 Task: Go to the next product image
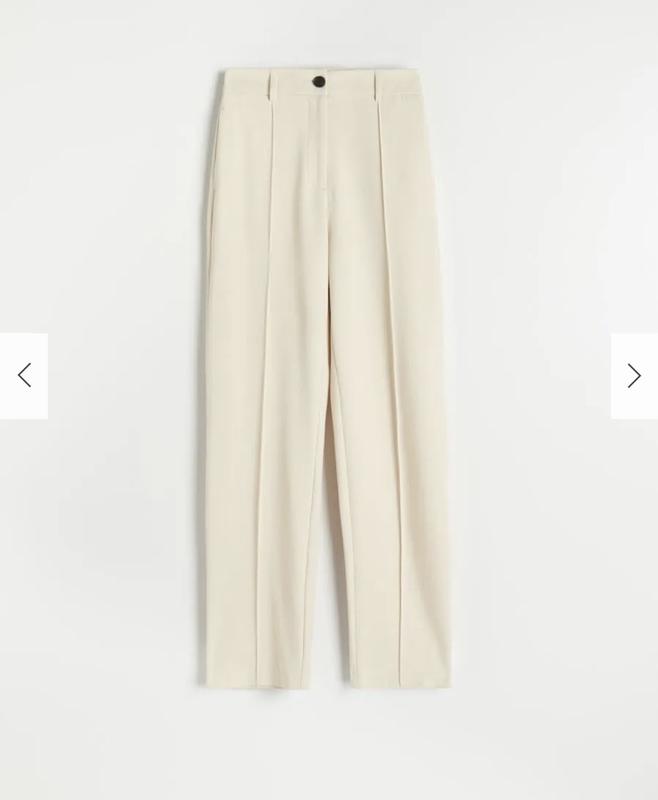[x=634, y=376]
